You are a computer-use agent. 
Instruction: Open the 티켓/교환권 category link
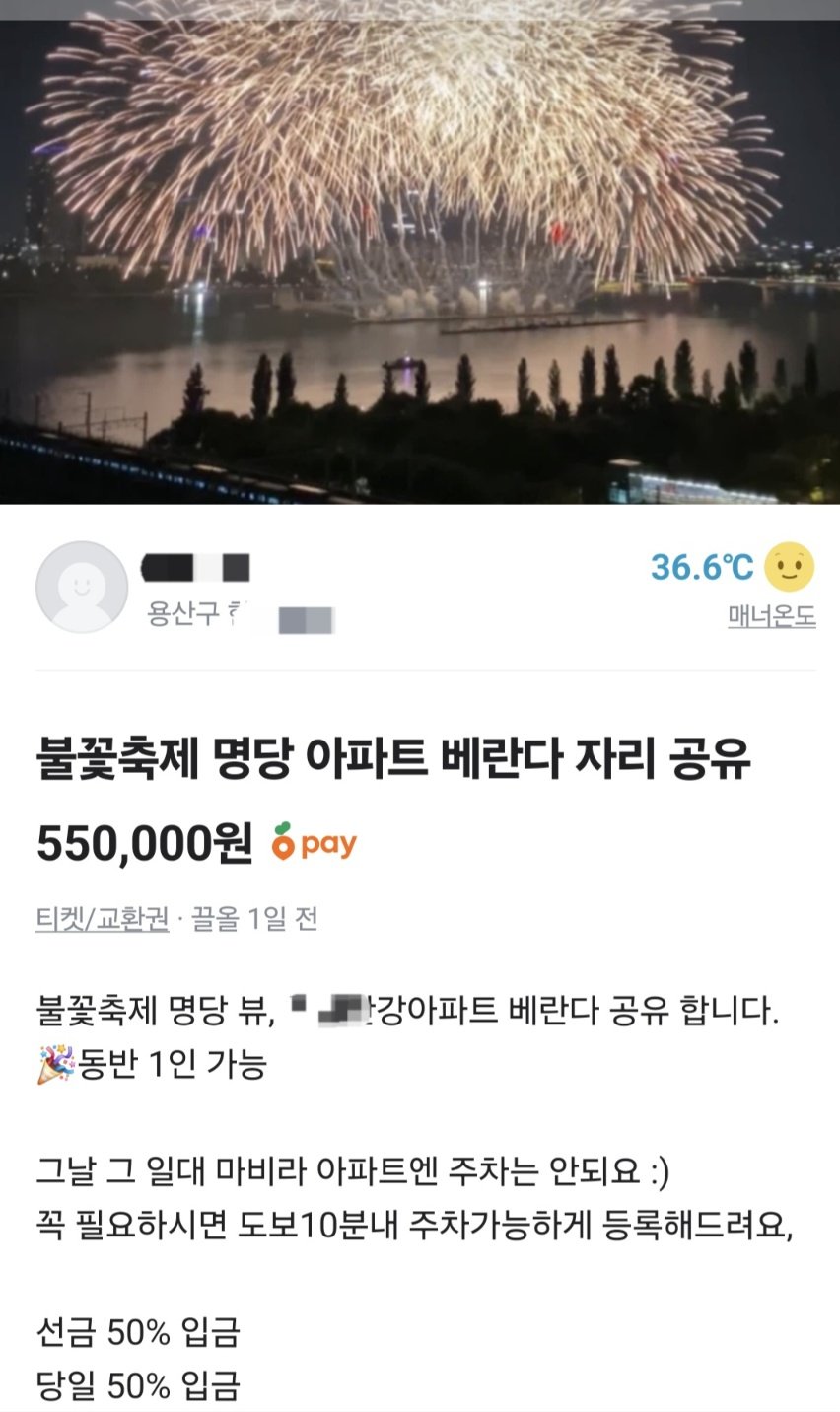[103, 918]
